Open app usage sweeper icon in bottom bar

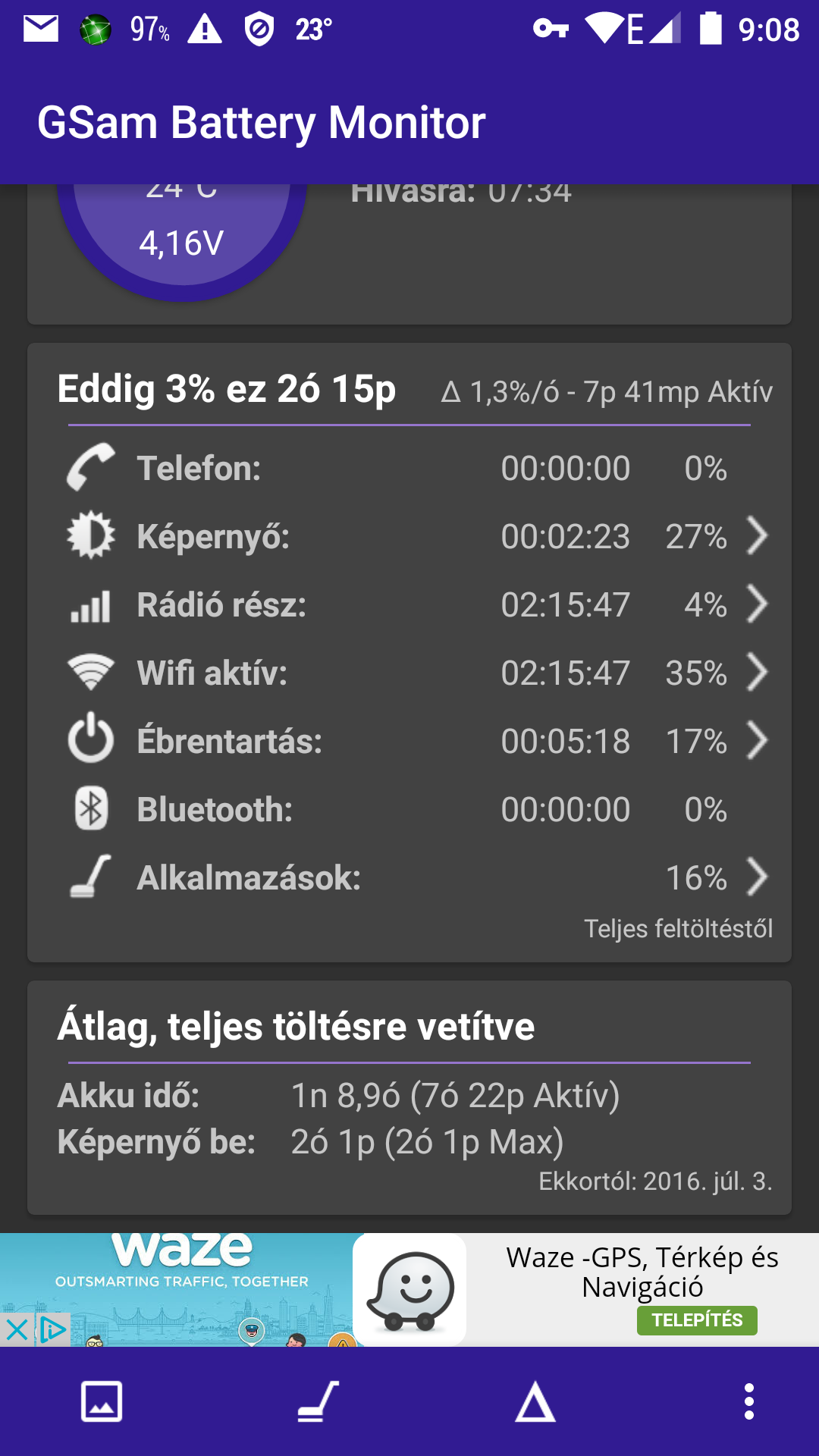coord(318,1401)
